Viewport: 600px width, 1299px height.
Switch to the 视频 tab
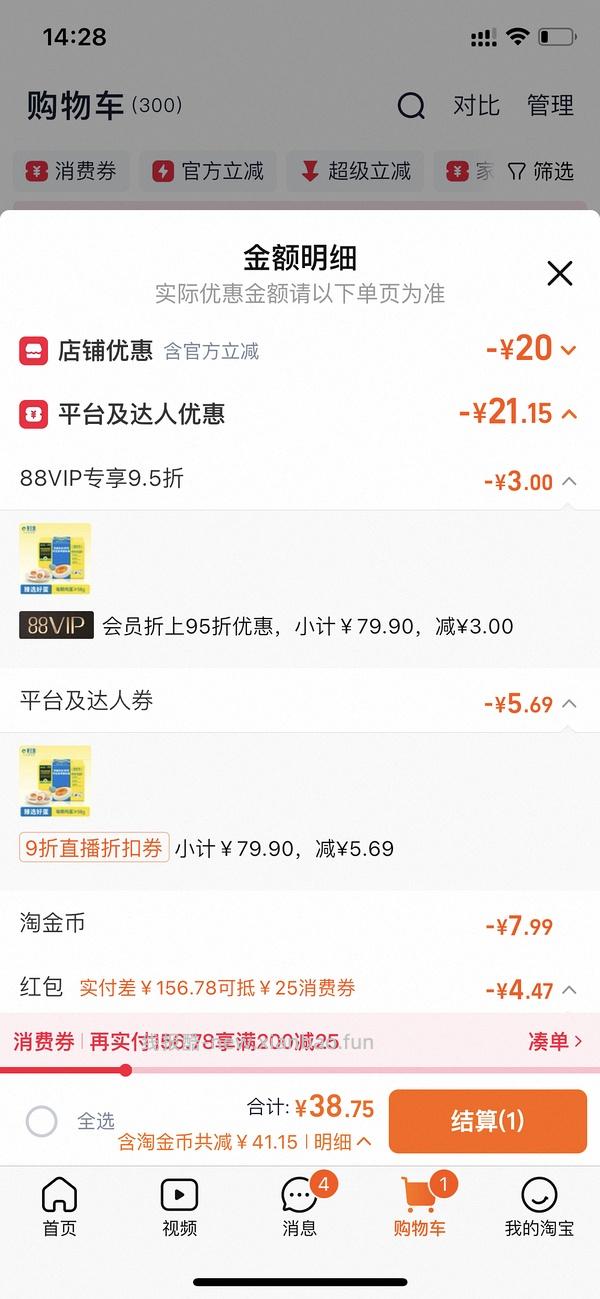pyautogui.click(x=180, y=1207)
